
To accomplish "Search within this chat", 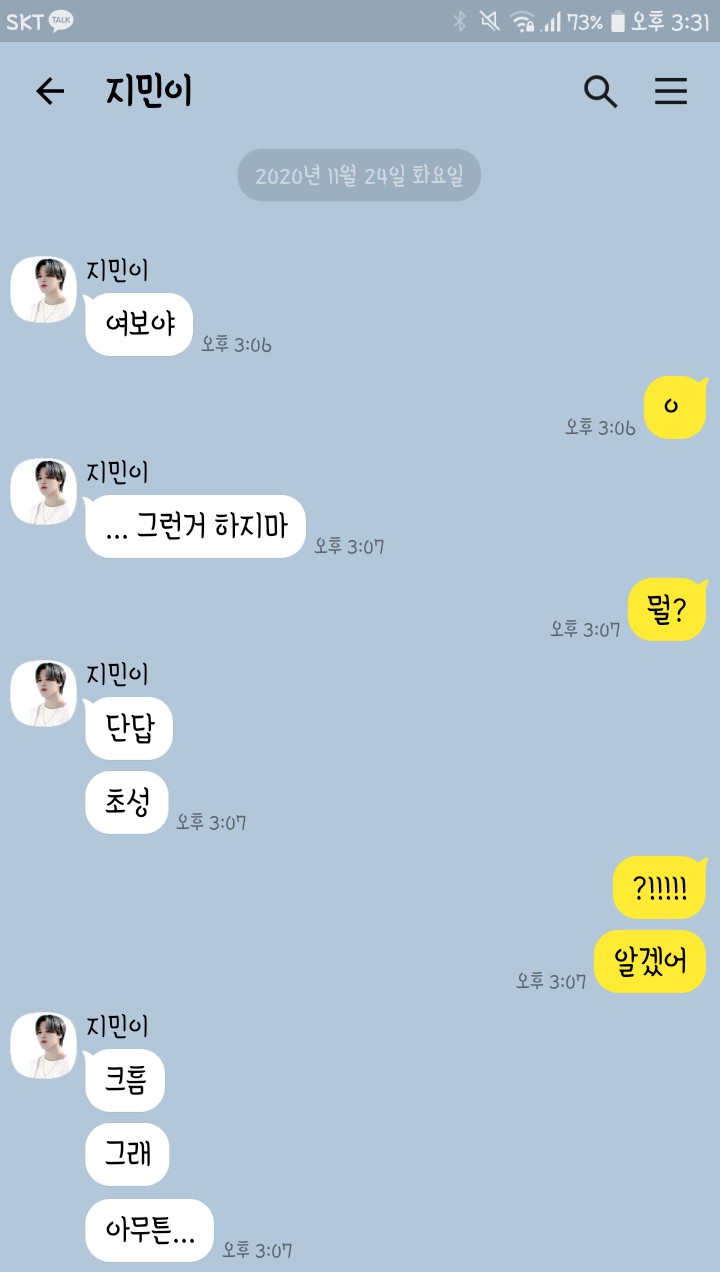I will (x=600, y=92).
